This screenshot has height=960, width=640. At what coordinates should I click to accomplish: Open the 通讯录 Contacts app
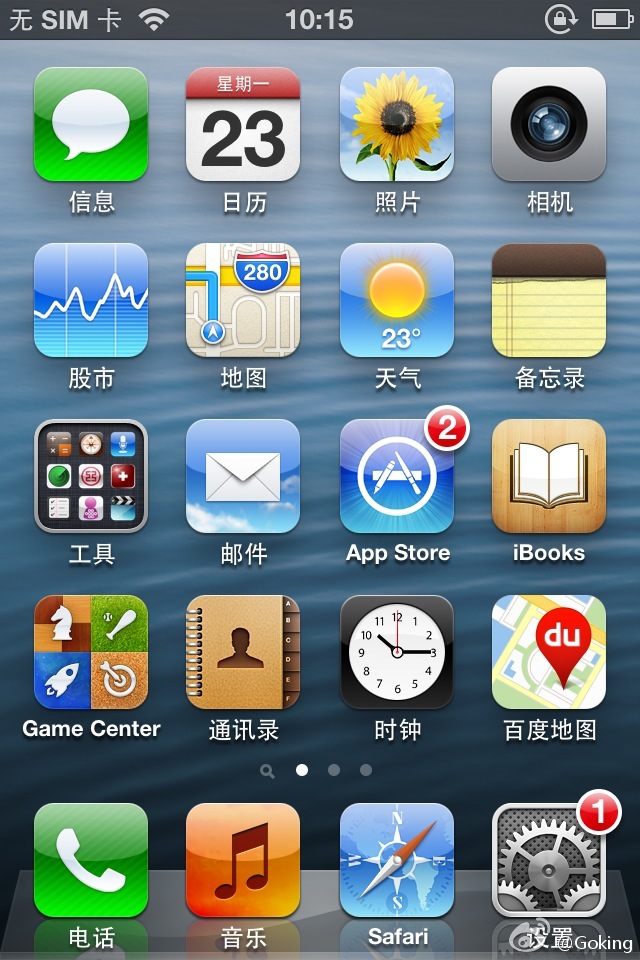click(x=243, y=652)
